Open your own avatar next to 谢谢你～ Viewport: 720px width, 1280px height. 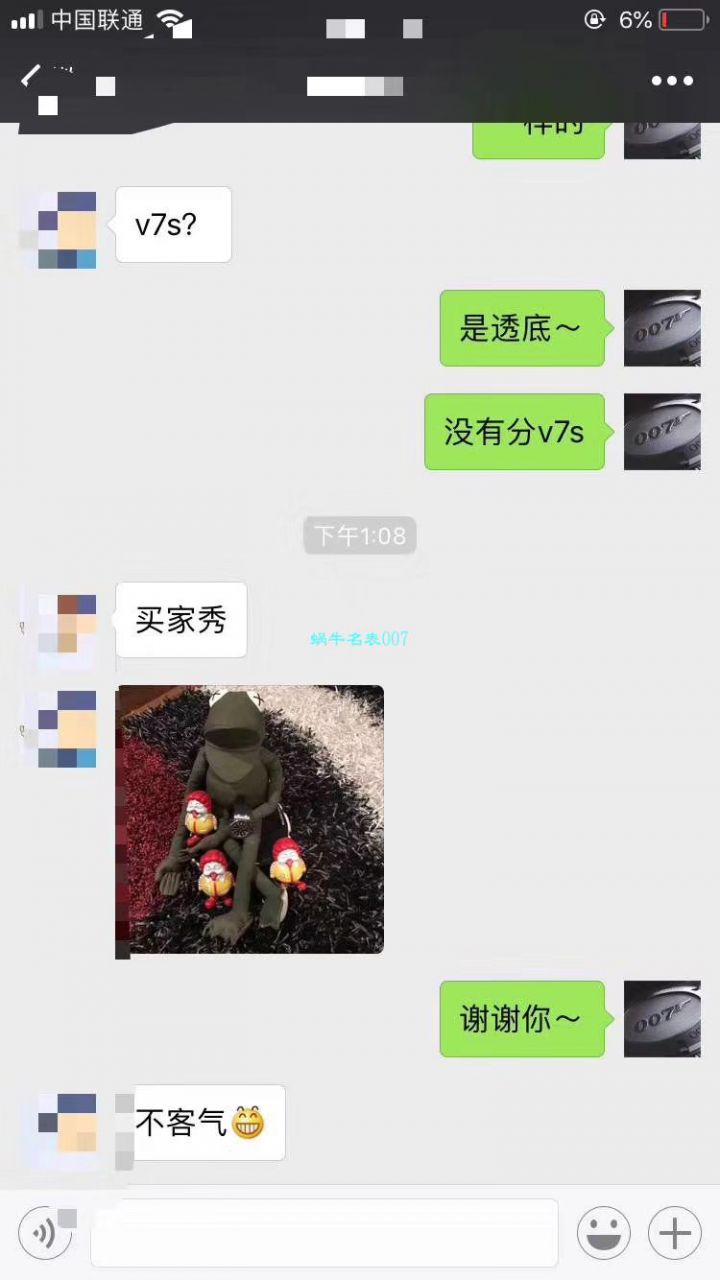click(x=662, y=1019)
